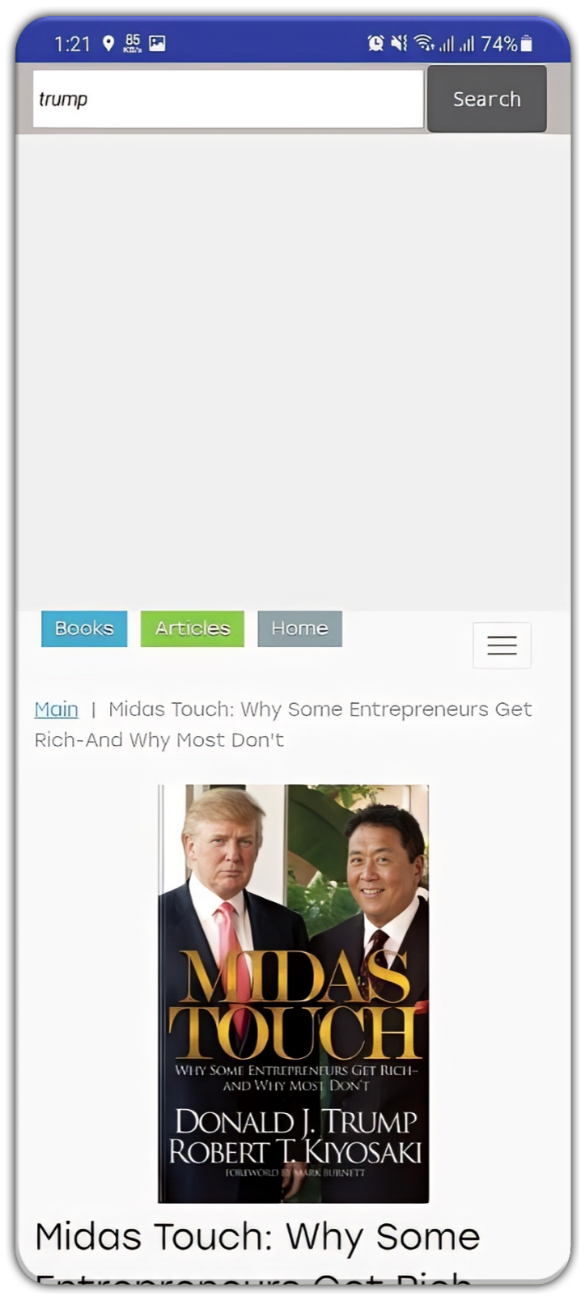Return to Home via the Home button
This screenshot has height=1300, width=585.
point(300,628)
